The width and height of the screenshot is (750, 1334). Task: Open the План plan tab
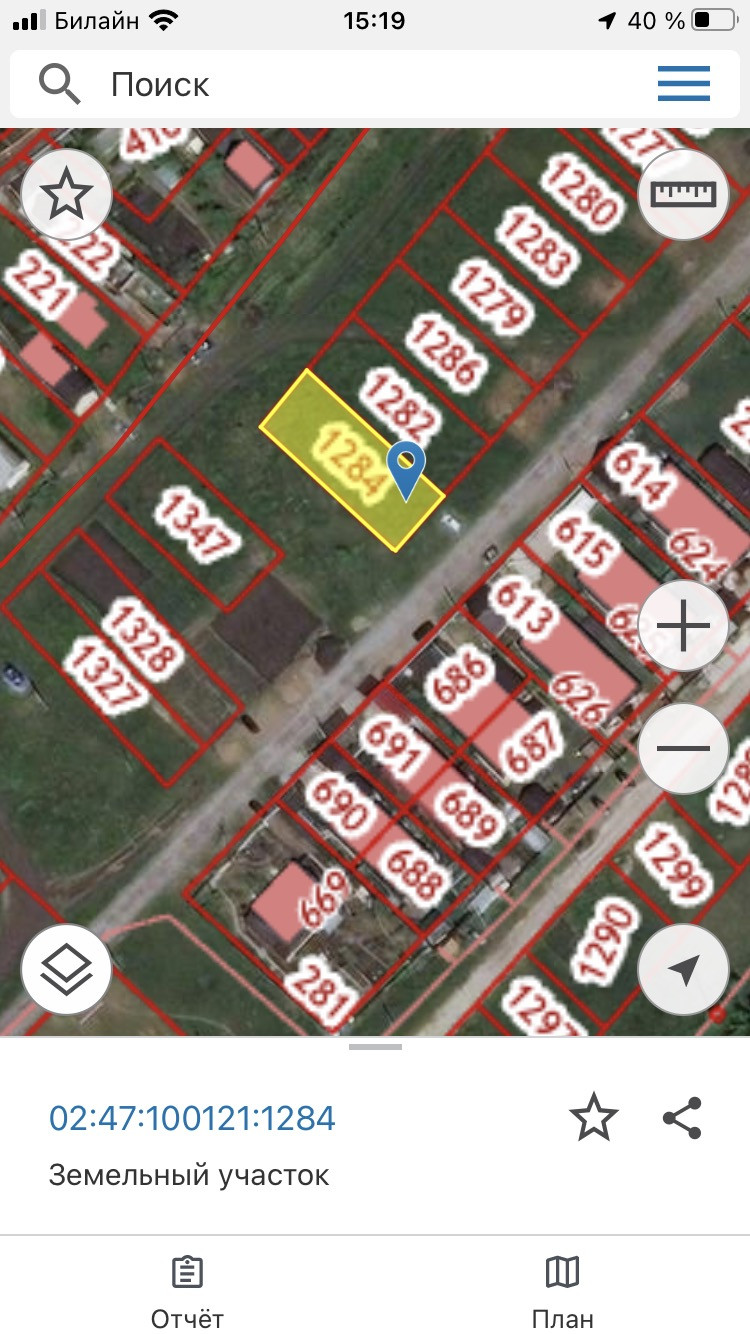(562, 1292)
